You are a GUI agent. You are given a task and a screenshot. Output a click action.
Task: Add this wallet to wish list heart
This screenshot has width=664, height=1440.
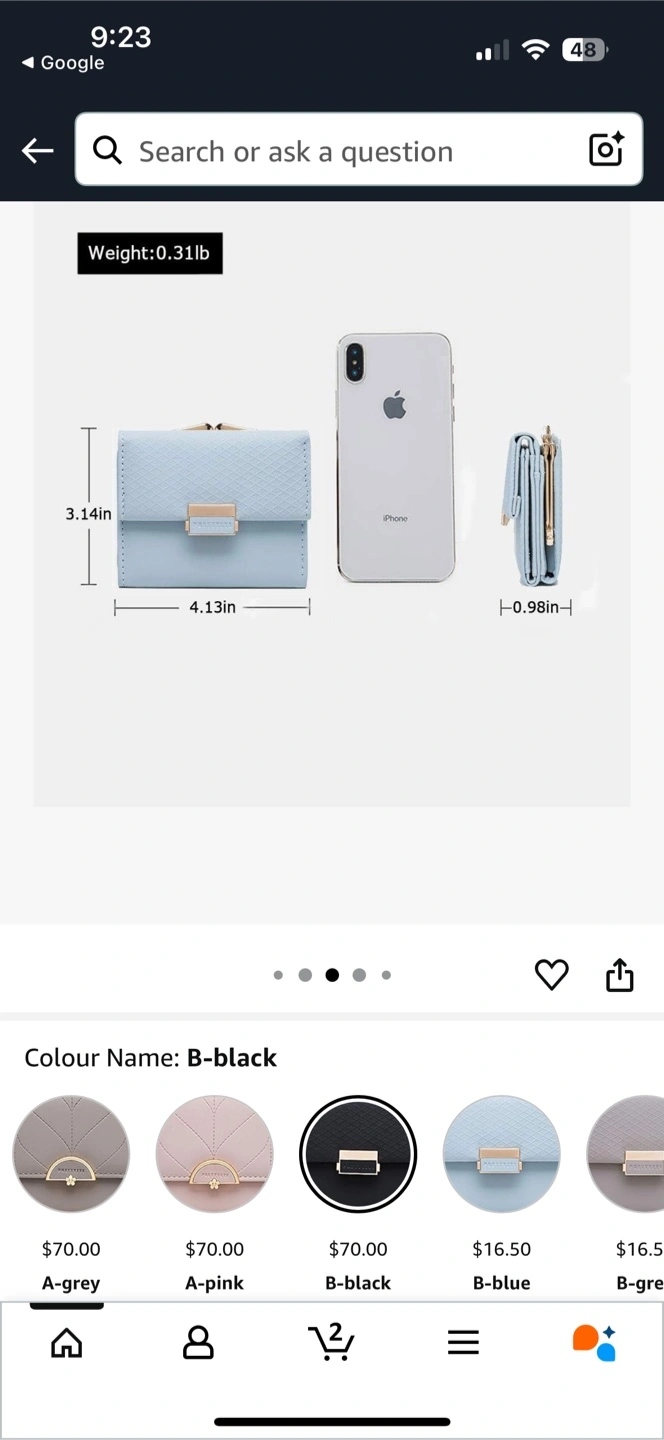551,974
